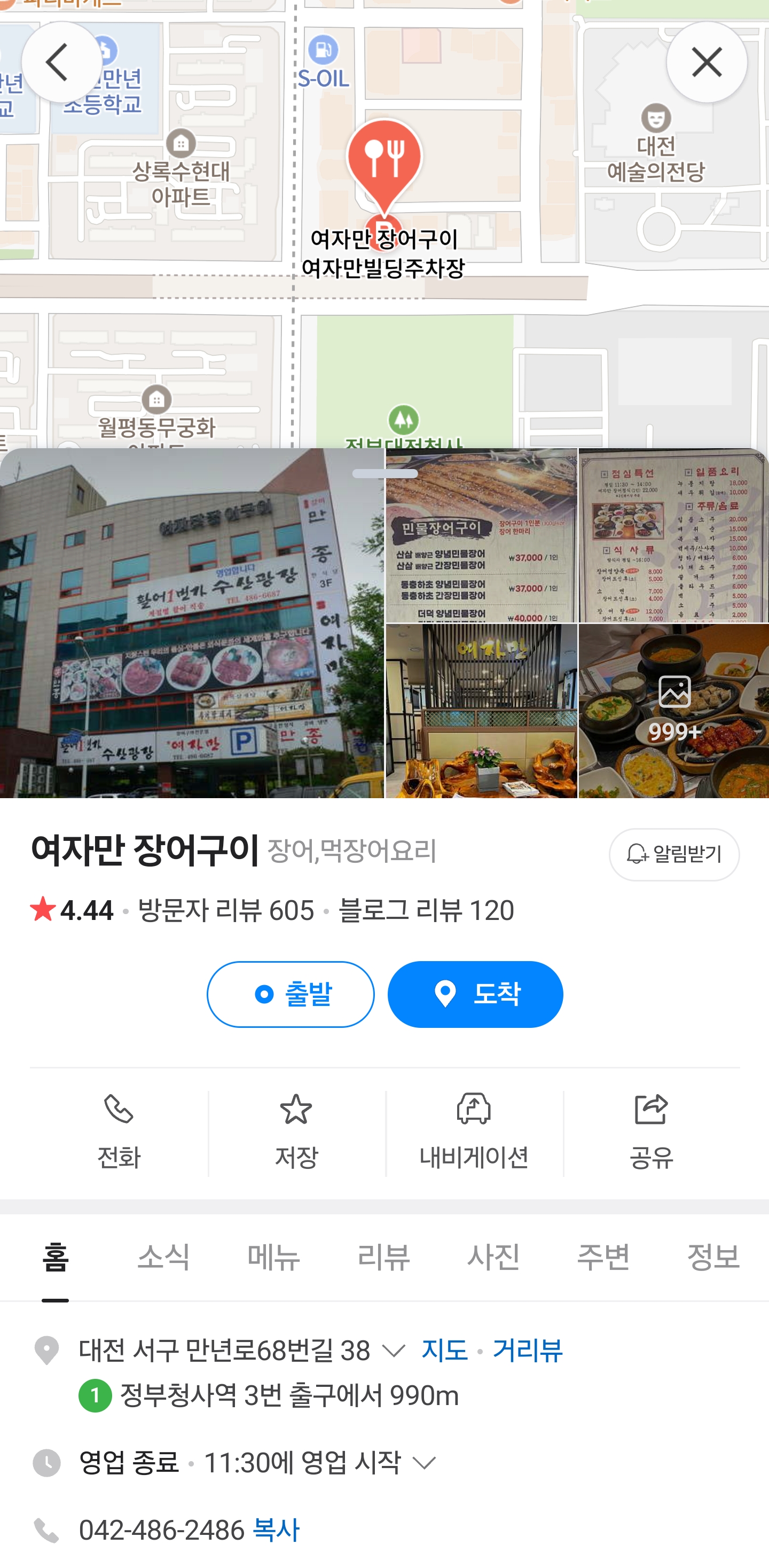Image resolution: width=769 pixels, height=1568 pixels.
Task: Go back using the arrow button
Action: (x=61, y=62)
